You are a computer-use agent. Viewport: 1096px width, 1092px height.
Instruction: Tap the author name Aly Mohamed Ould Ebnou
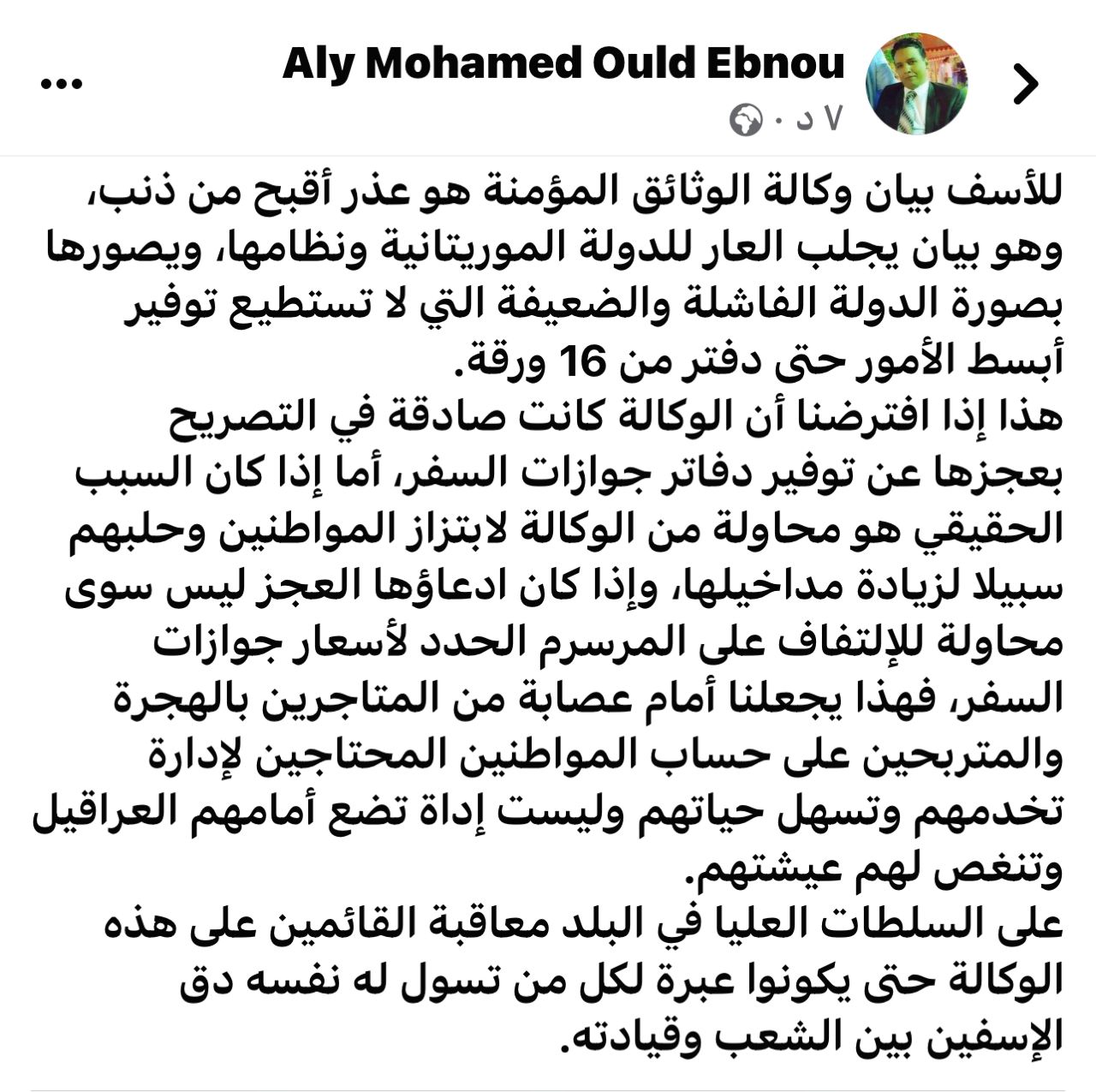click(x=563, y=63)
